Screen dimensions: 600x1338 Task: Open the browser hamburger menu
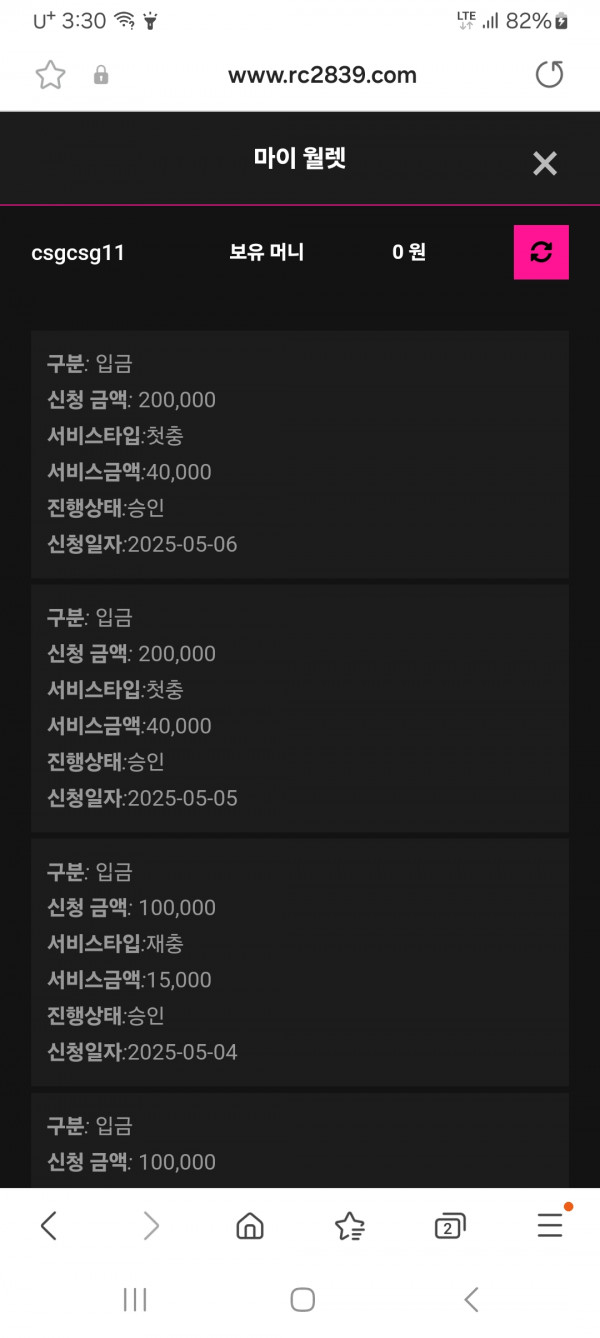[551, 1224]
